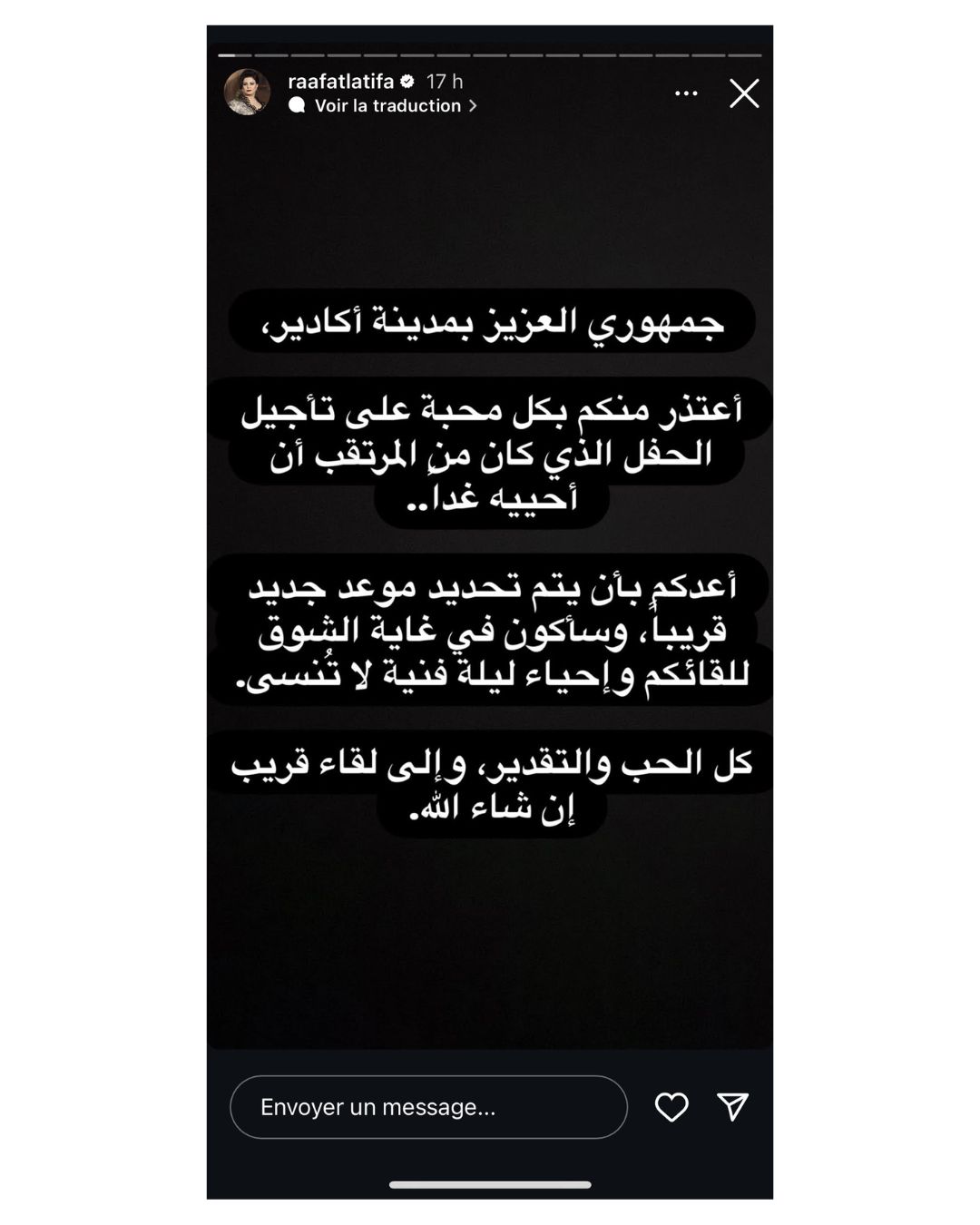This screenshot has width=980, height=1225.
Task: Open raafatlatifa's profile picture
Action: 247,92
